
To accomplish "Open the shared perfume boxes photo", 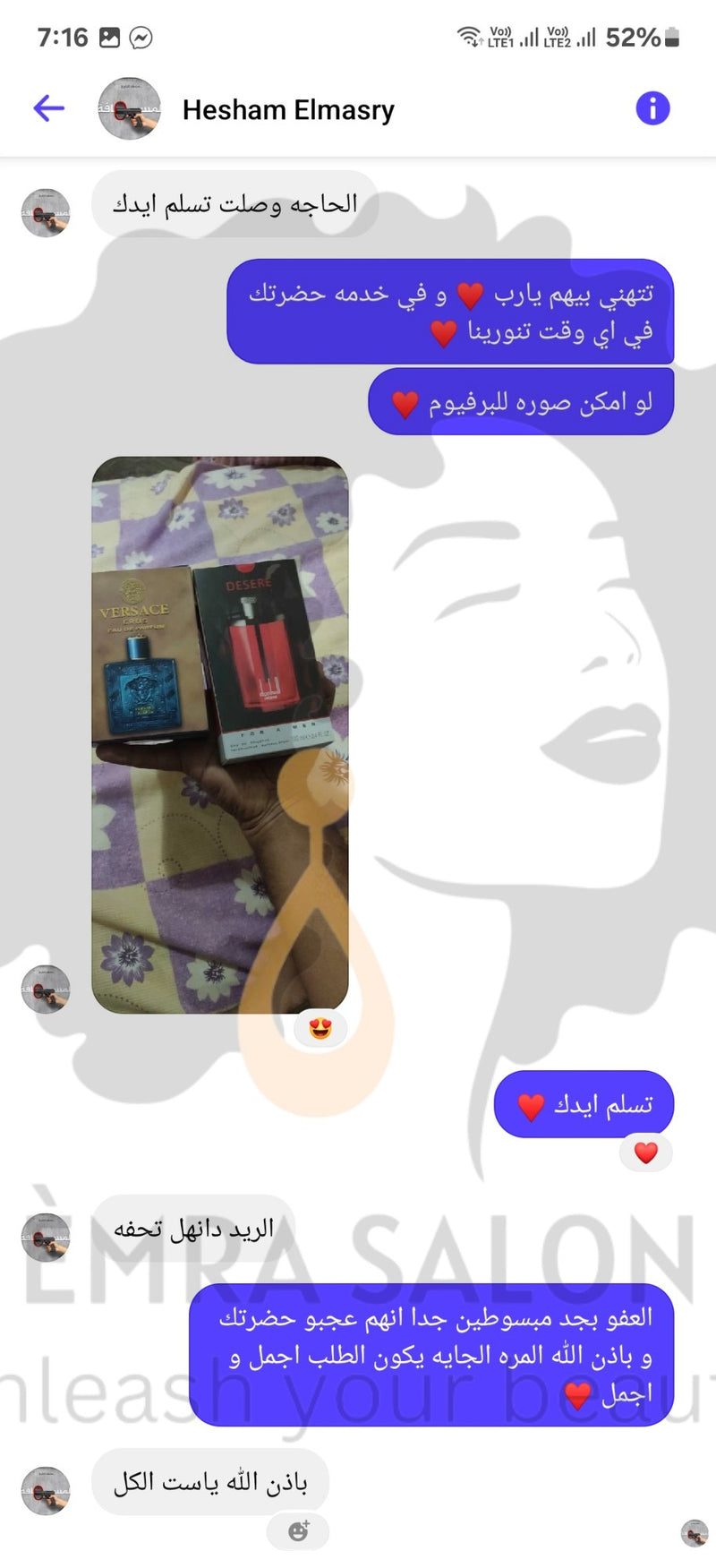I will click(x=220, y=734).
